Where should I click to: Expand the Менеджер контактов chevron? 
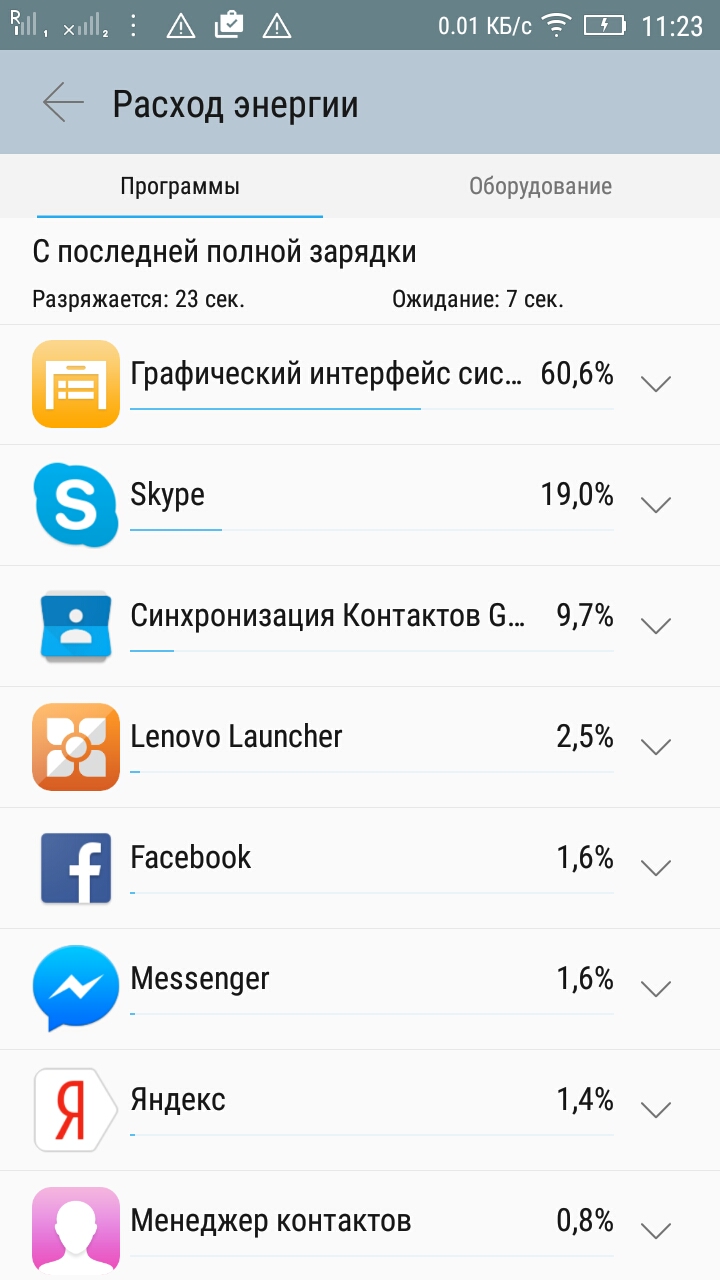click(655, 1231)
